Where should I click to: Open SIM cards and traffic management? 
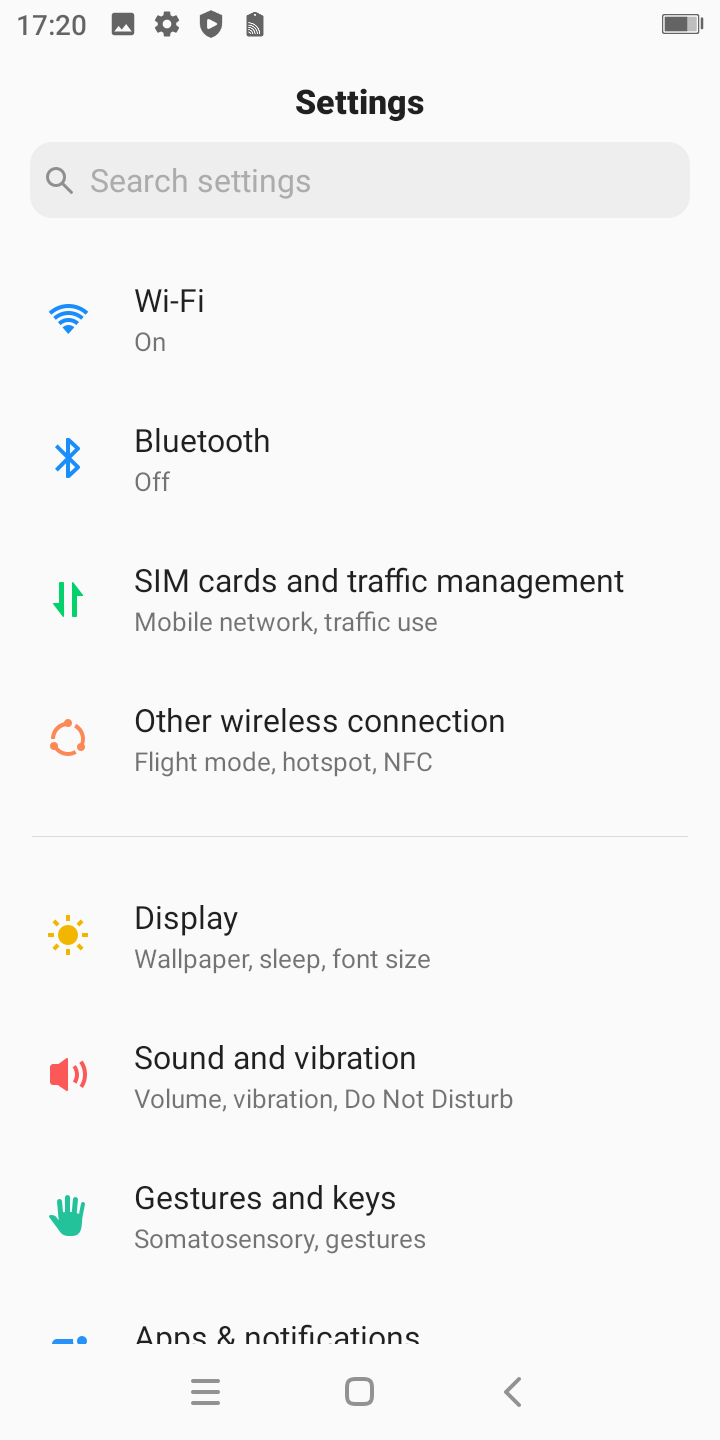(x=360, y=600)
